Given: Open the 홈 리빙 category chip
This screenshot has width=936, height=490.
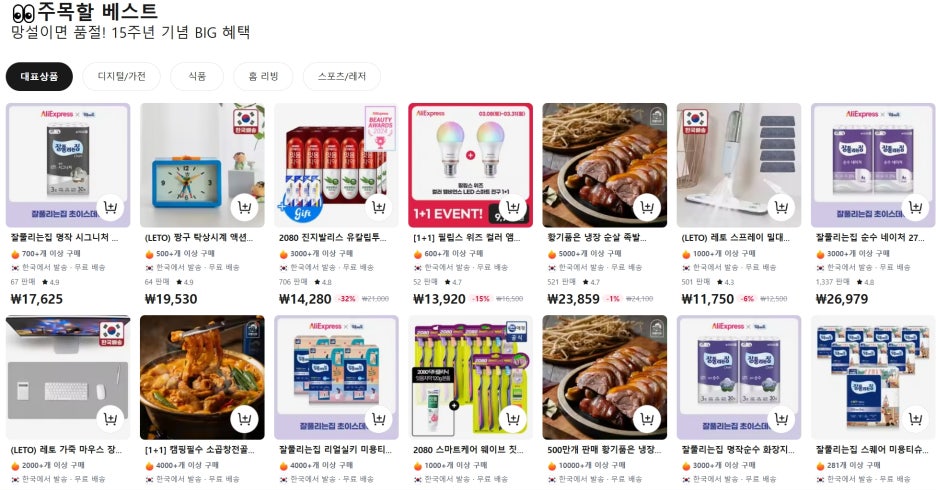Looking at the screenshot, I should (x=263, y=77).
